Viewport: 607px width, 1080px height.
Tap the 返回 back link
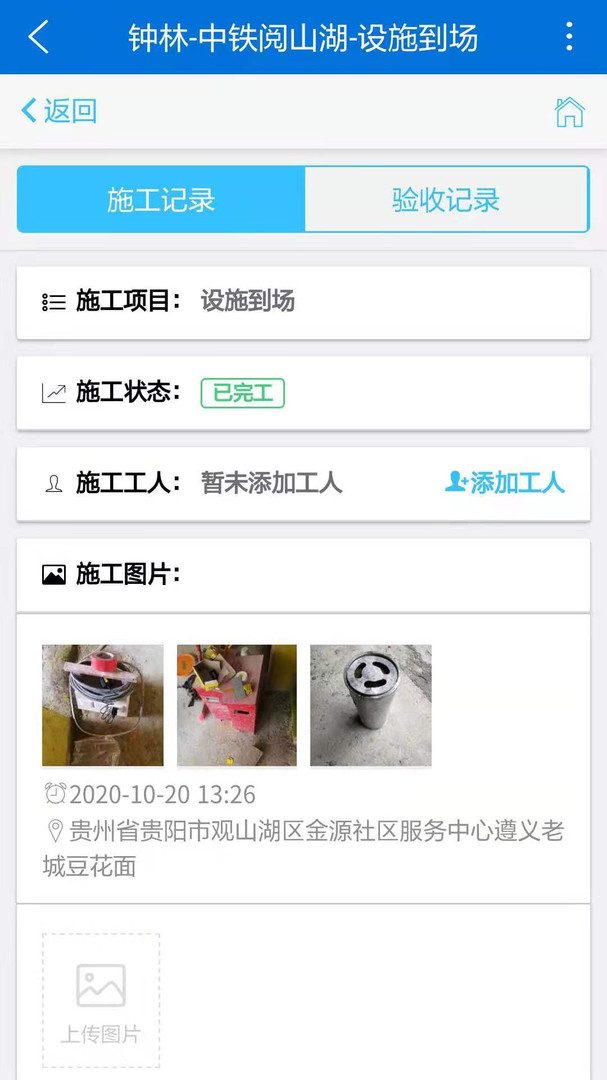click(59, 111)
